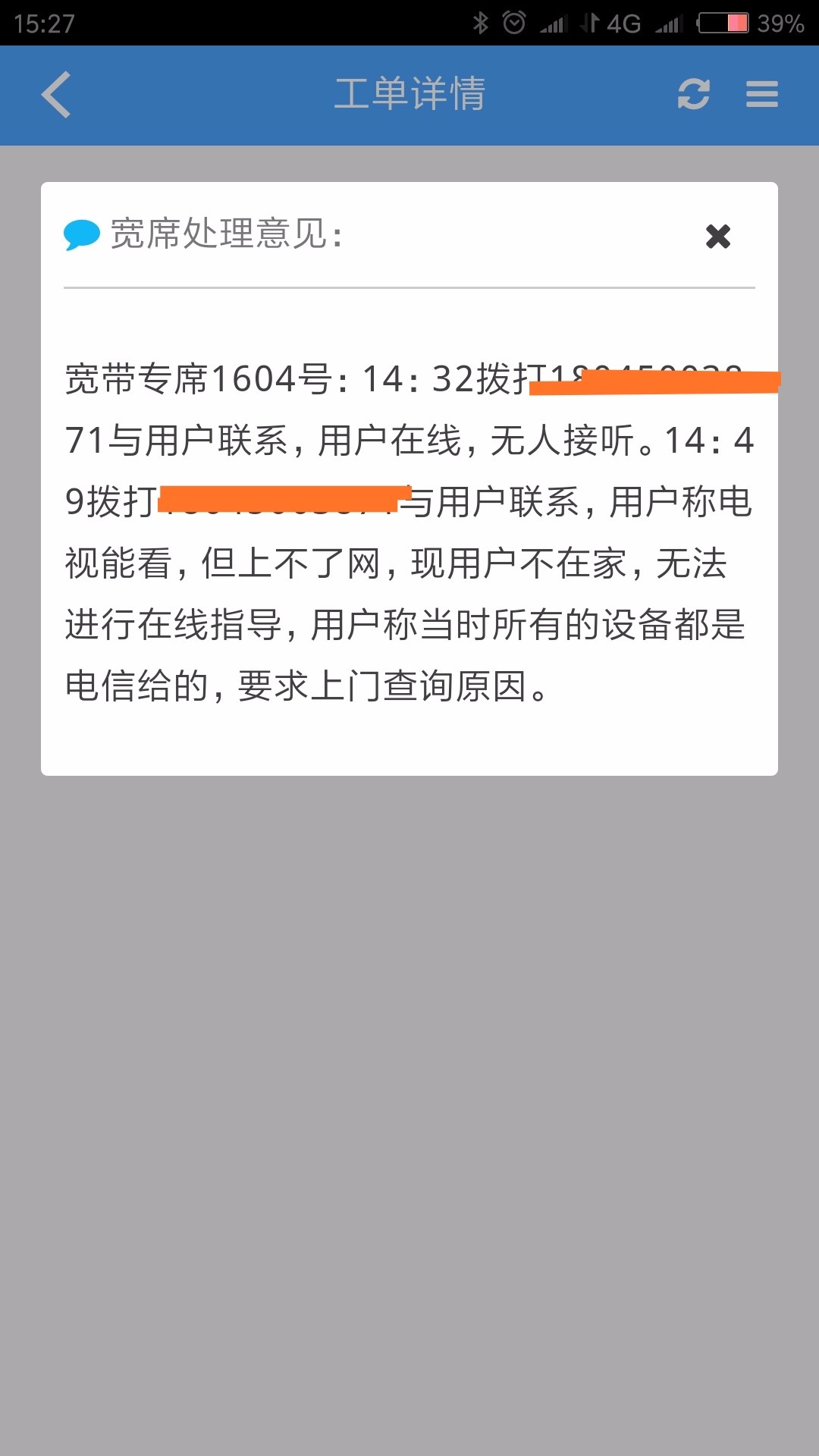The image size is (819, 1456).
Task: Close the 宽席处理意见 dialog
Action: (717, 237)
